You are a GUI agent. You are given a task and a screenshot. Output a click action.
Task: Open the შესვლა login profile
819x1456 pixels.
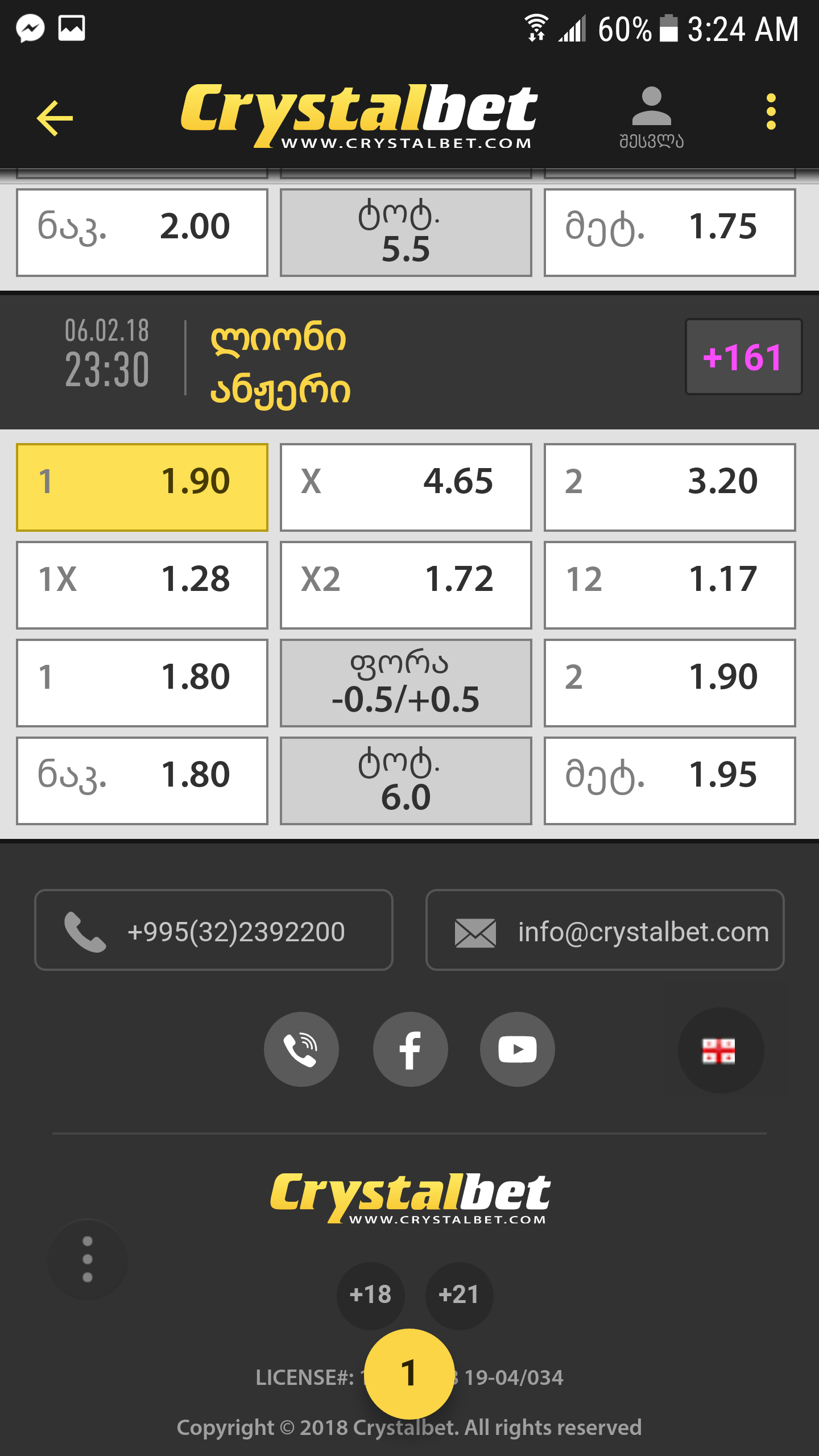tap(651, 118)
